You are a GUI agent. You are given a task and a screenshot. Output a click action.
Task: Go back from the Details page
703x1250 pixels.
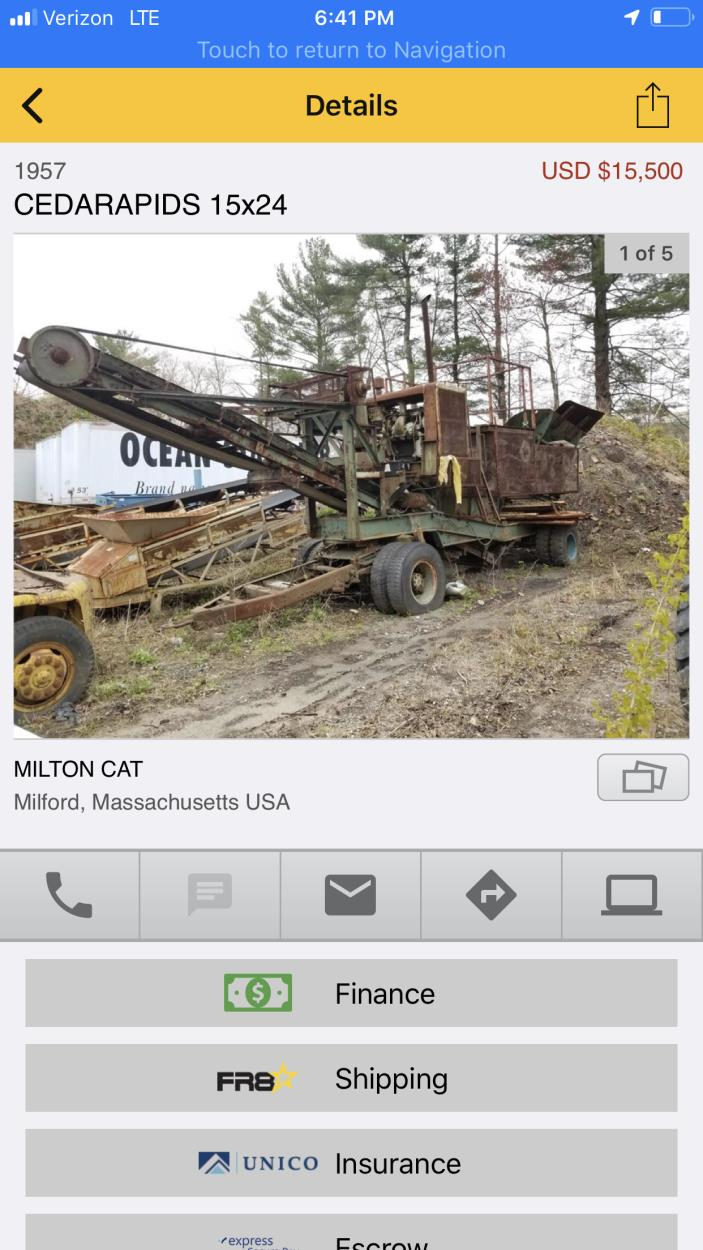[33, 106]
